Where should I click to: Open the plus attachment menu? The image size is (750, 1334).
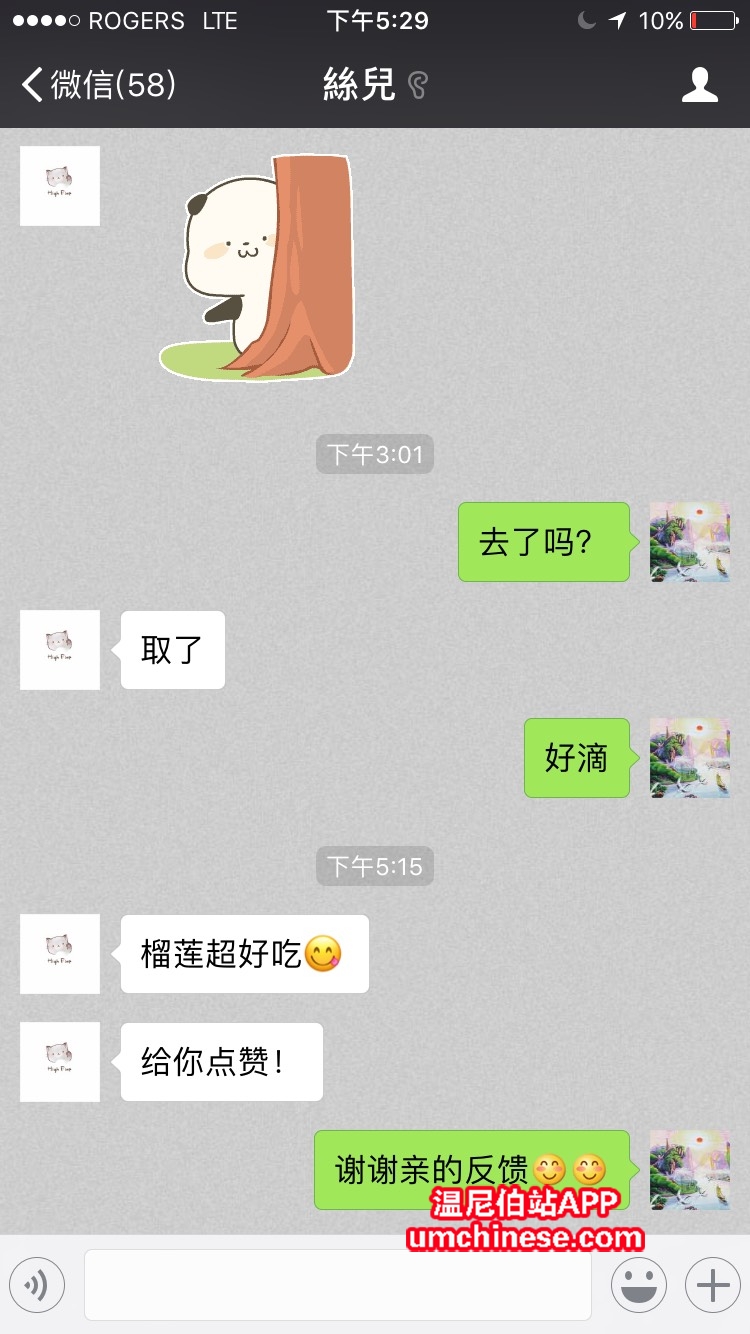[712, 1284]
